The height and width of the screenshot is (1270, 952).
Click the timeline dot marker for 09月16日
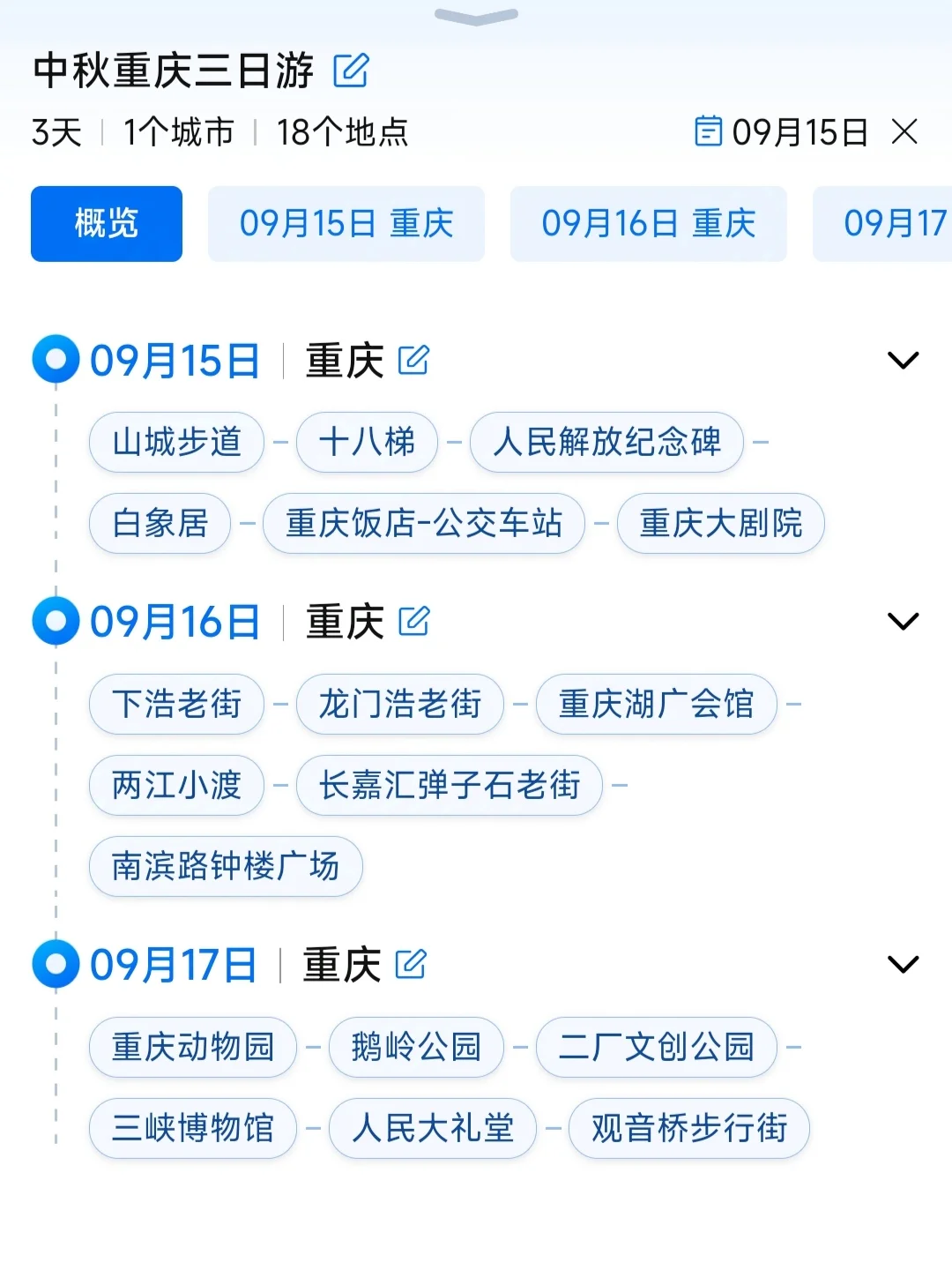(x=55, y=620)
